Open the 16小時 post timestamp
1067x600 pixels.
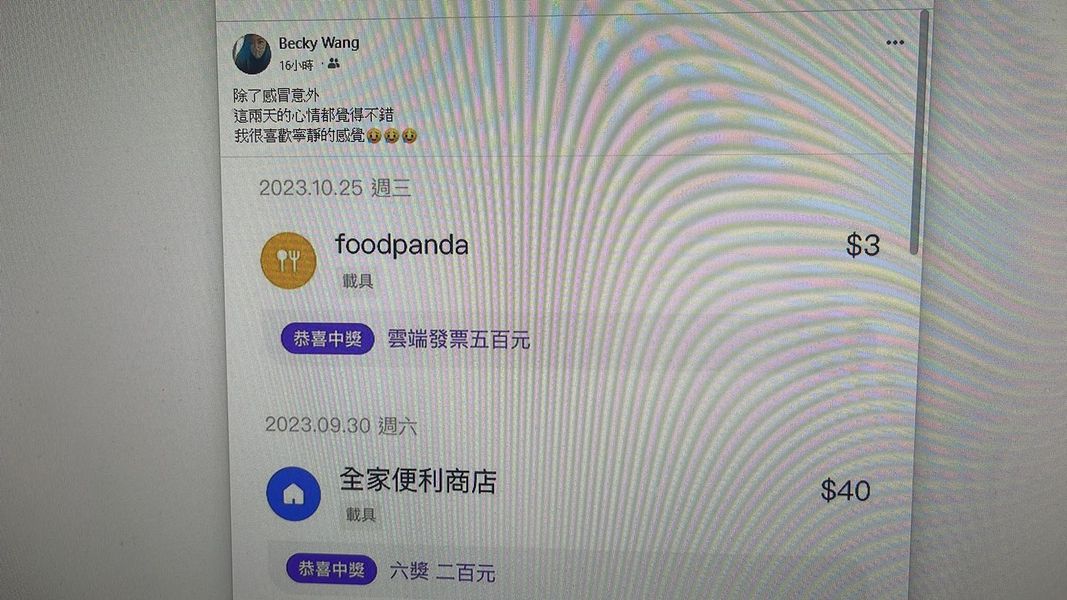[297, 64]
